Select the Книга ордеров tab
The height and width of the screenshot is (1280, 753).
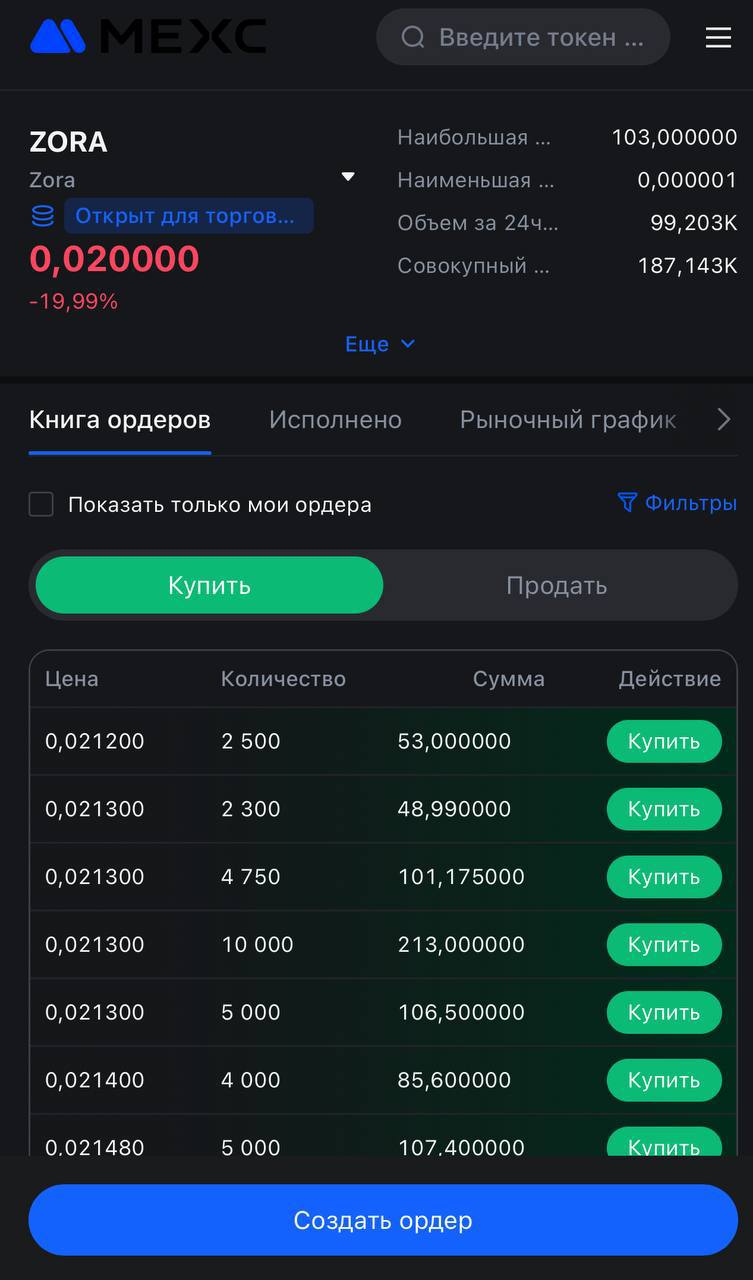click(x=120, y=420)
